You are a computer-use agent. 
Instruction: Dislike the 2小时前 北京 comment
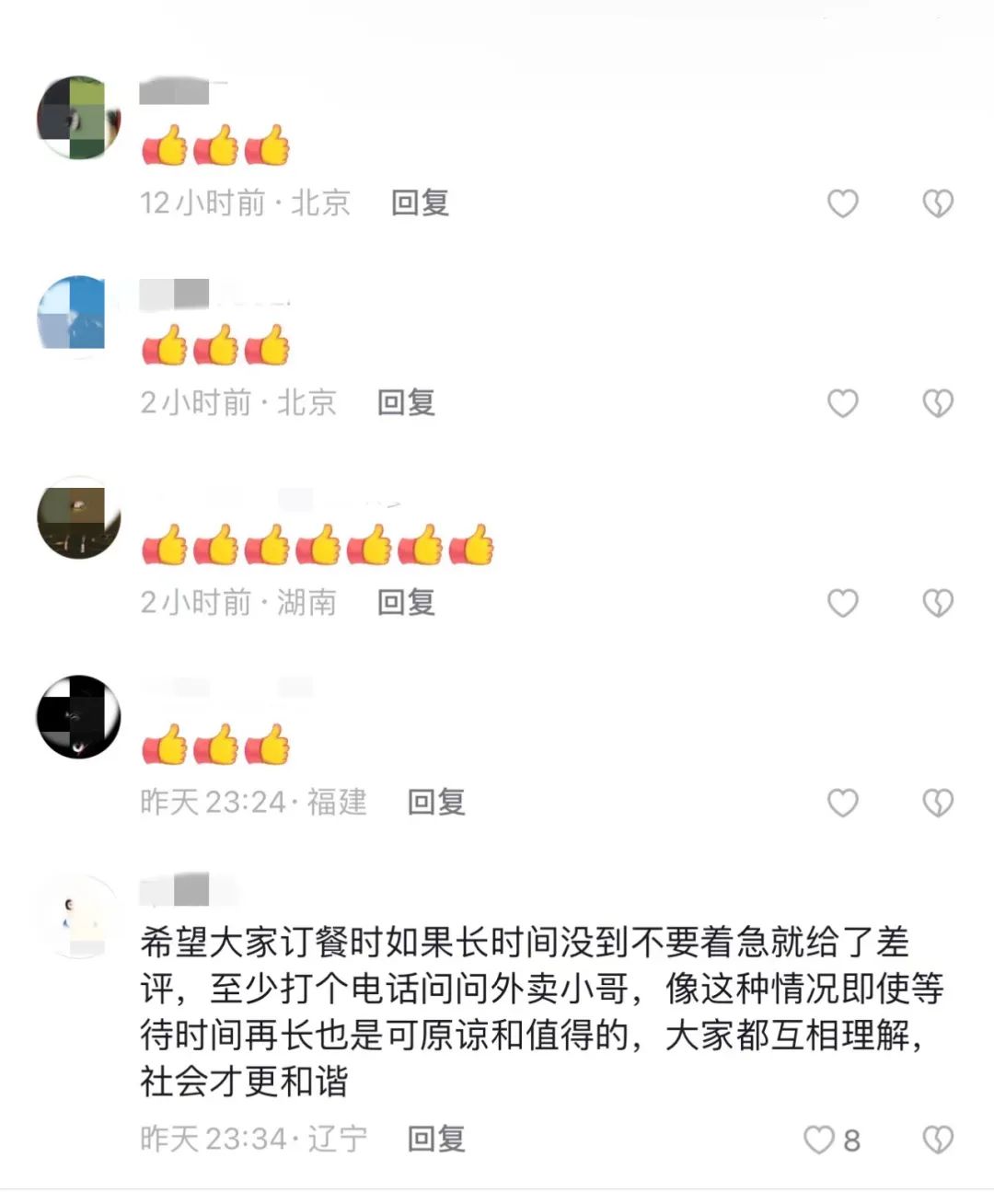[x=937, y=403]
